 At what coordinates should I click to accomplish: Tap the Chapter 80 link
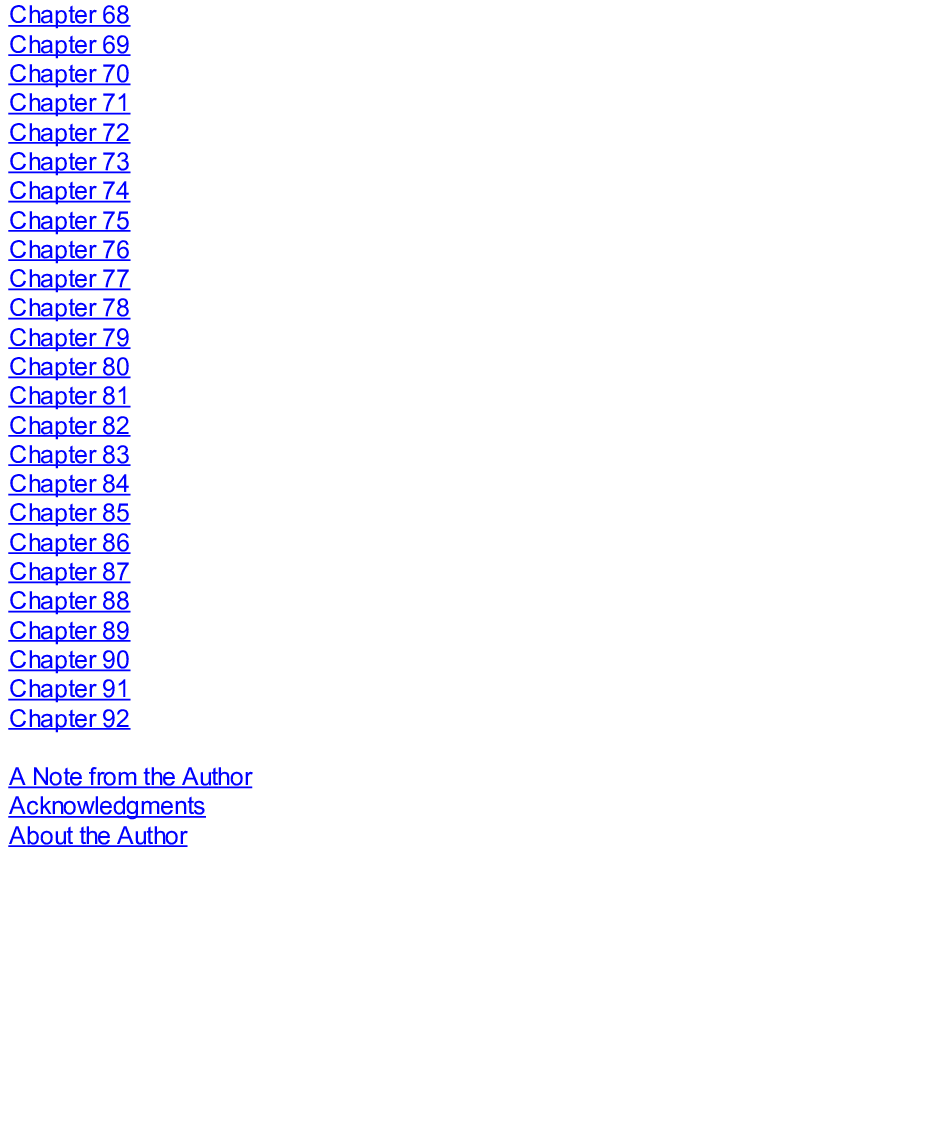click(69, 367)
